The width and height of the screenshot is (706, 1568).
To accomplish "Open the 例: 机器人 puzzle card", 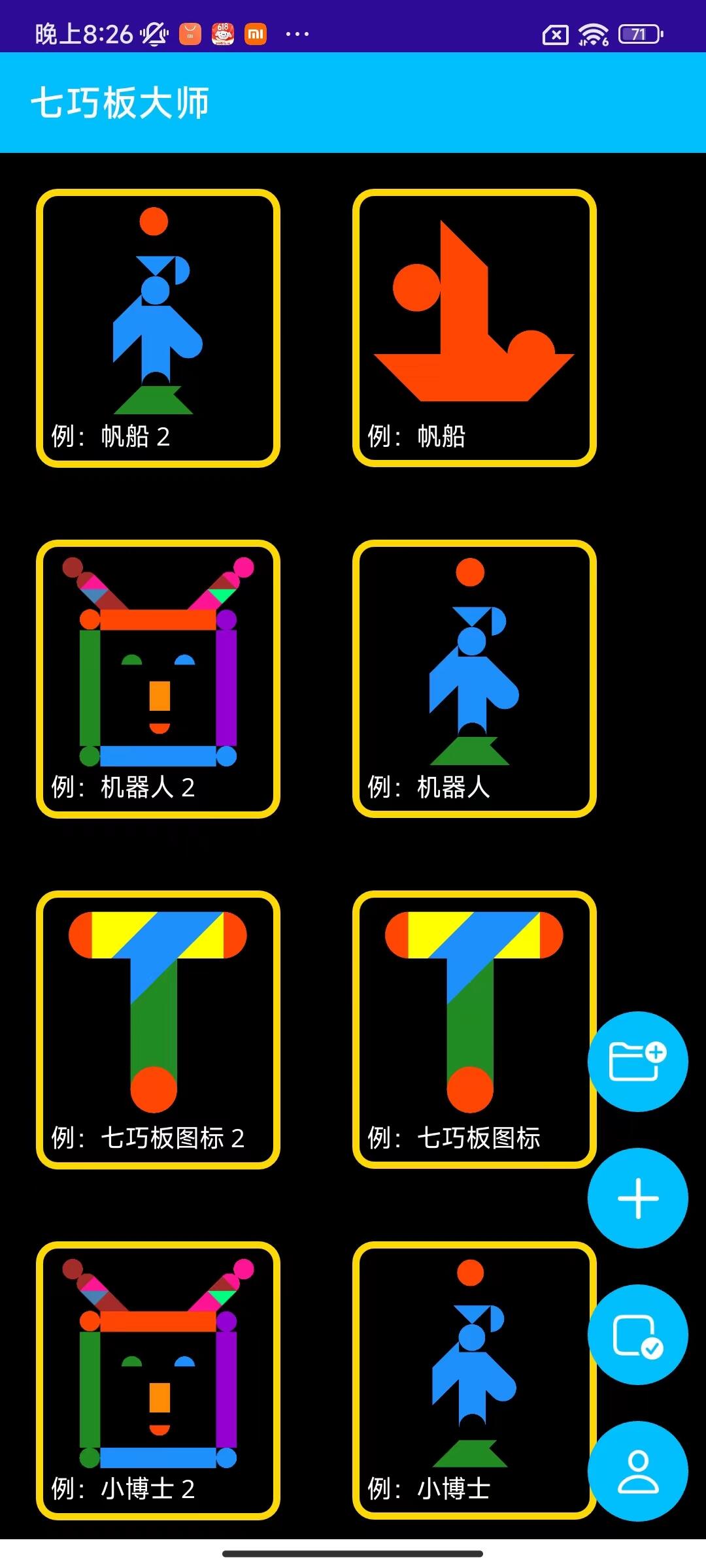I will [x=474, y=679].
